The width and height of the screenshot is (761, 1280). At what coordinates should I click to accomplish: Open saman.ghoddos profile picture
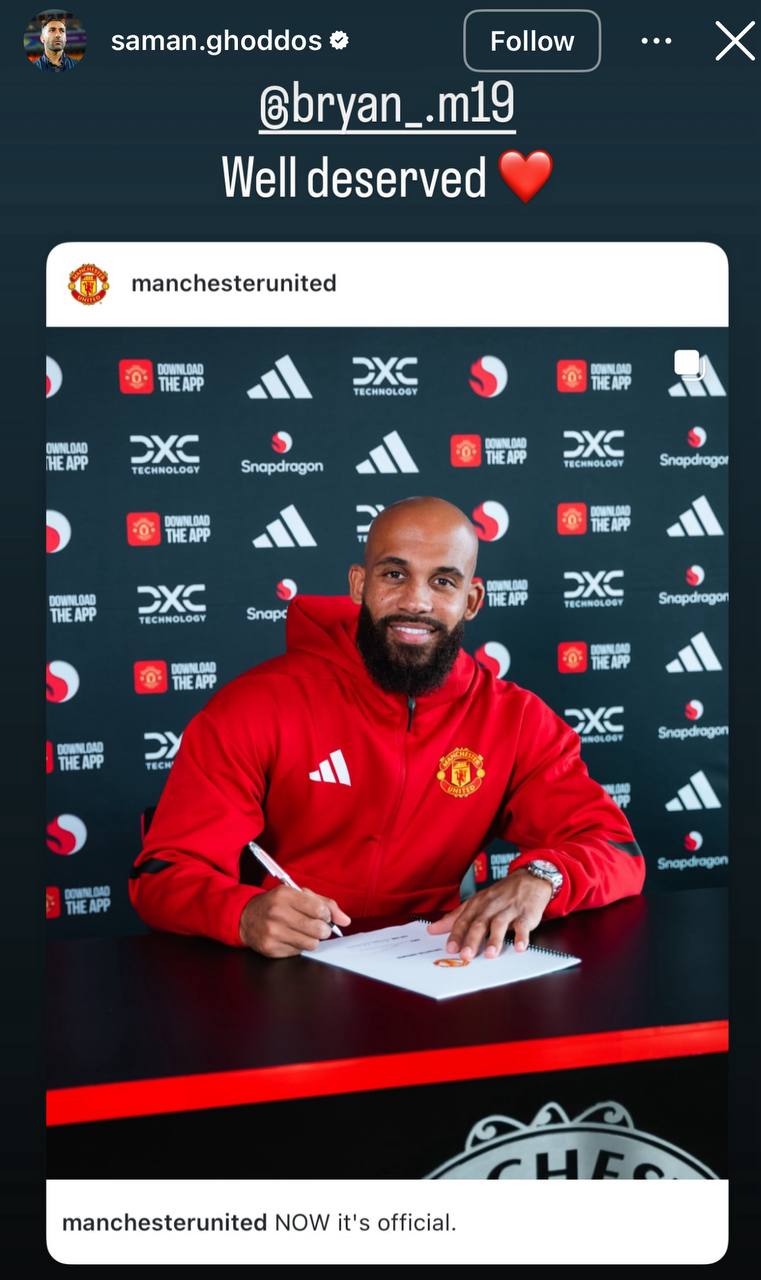point(55,41)
